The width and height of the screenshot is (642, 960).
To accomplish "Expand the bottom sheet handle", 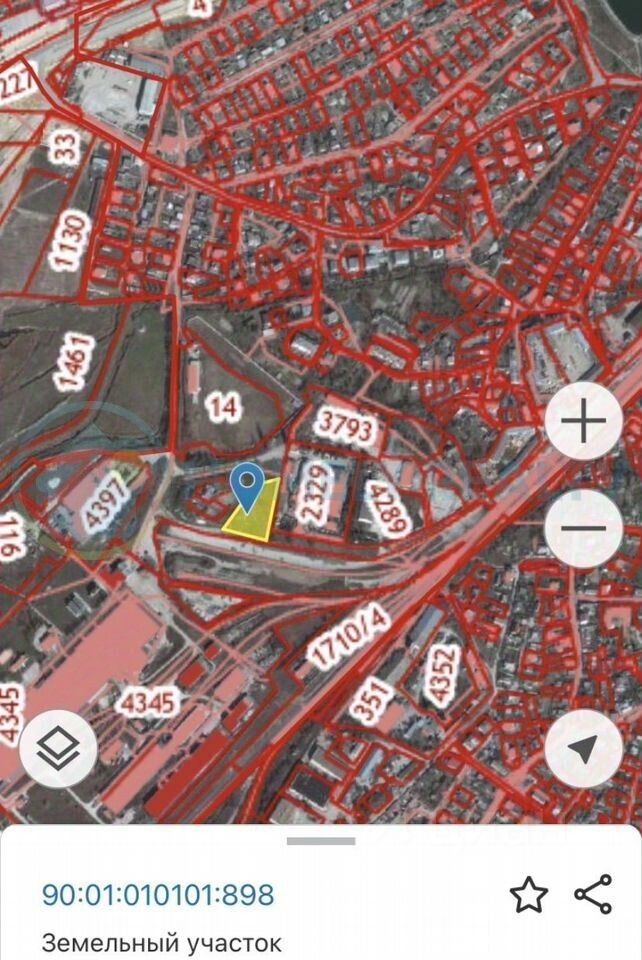I will coord(320,841).
